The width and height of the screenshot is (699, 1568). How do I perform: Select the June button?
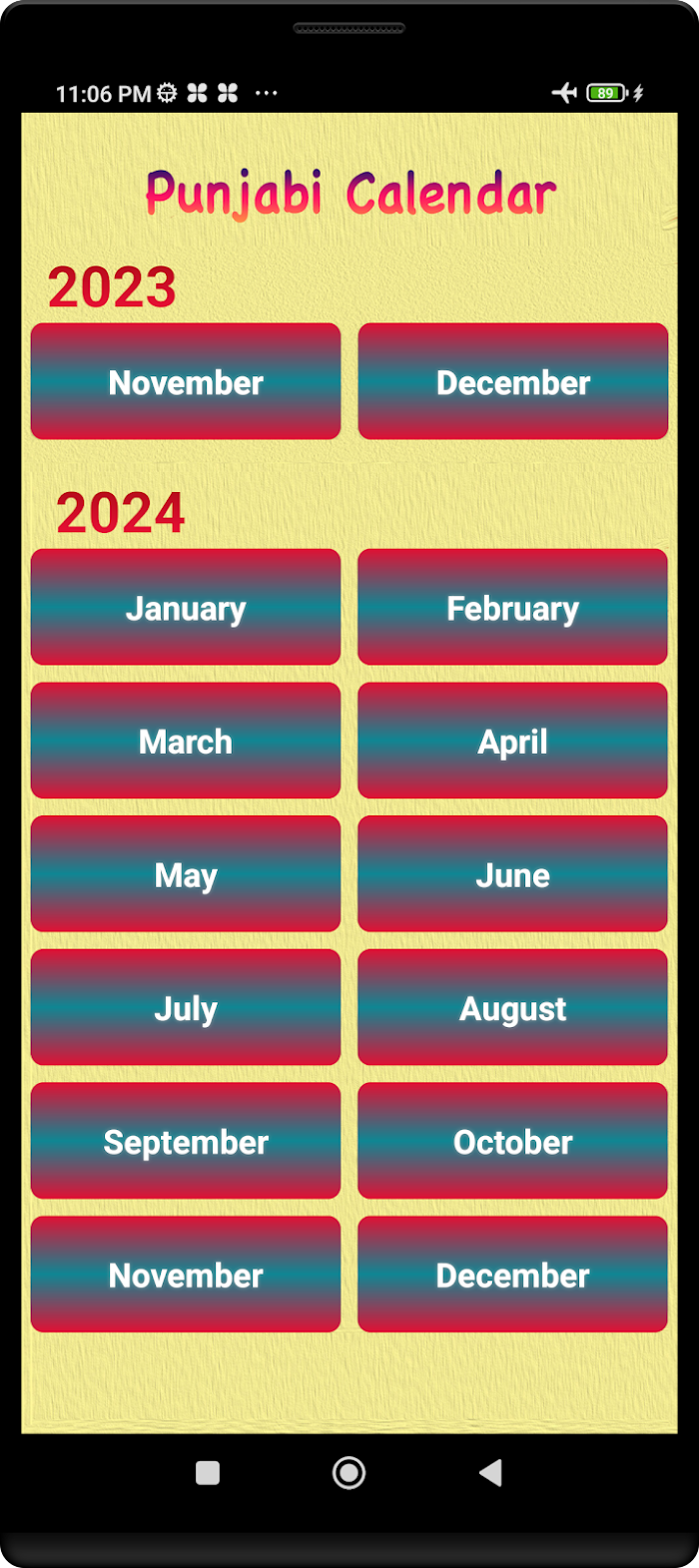(513, 874)
